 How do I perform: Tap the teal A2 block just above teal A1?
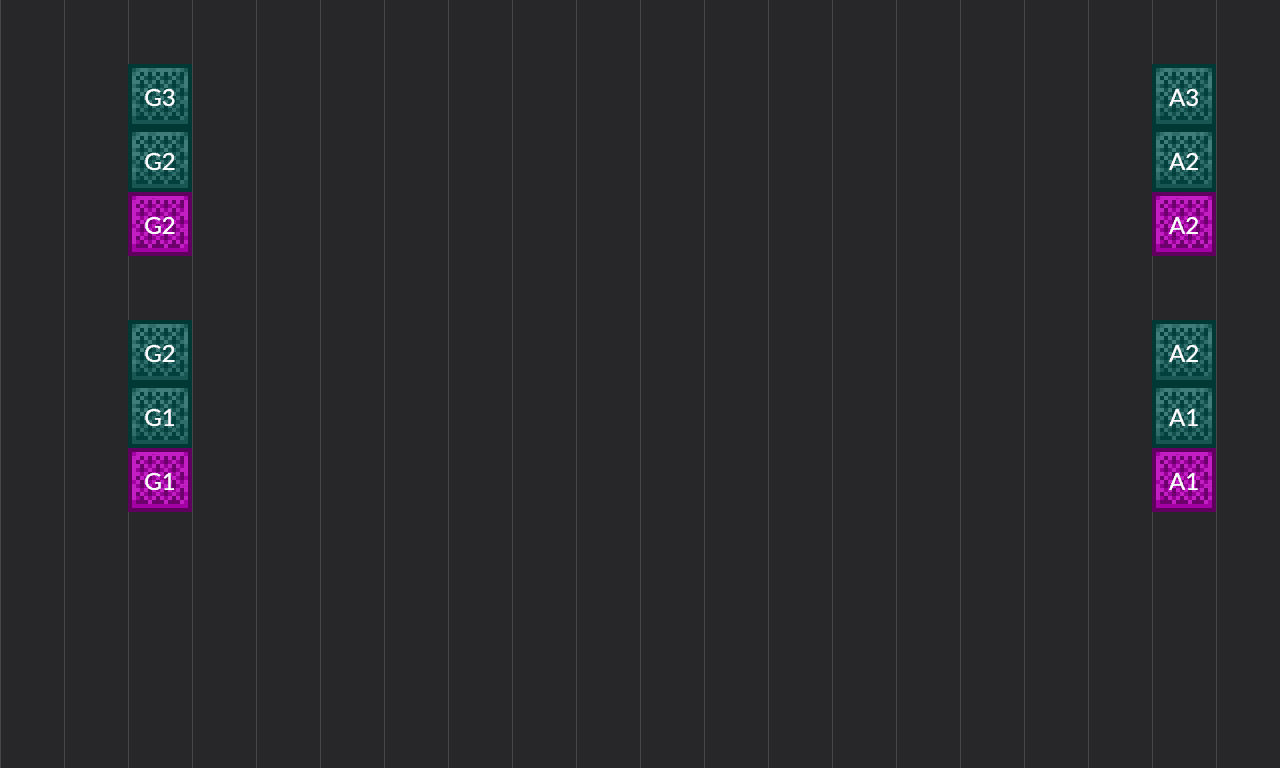[1184, 353]
